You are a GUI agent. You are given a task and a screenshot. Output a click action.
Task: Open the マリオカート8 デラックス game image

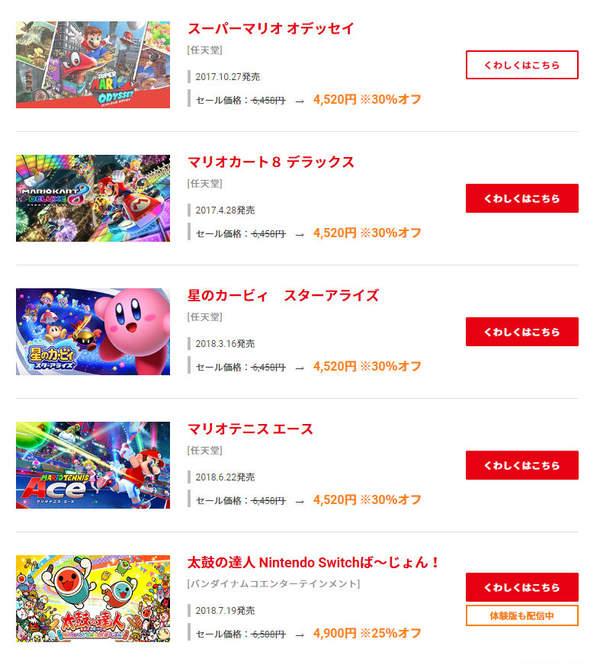click(x=93, y=198)
